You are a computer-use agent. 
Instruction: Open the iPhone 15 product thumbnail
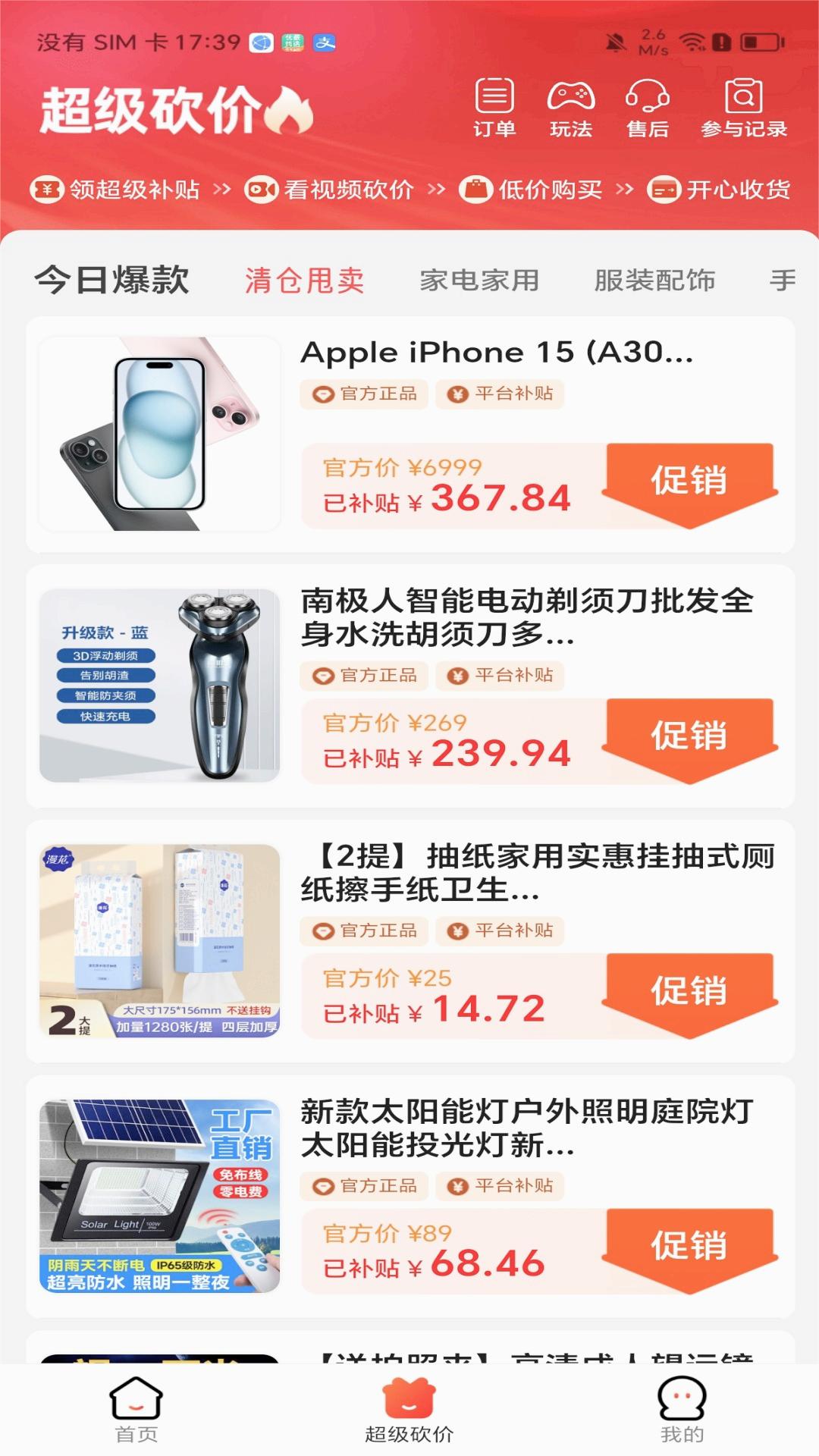161,433
